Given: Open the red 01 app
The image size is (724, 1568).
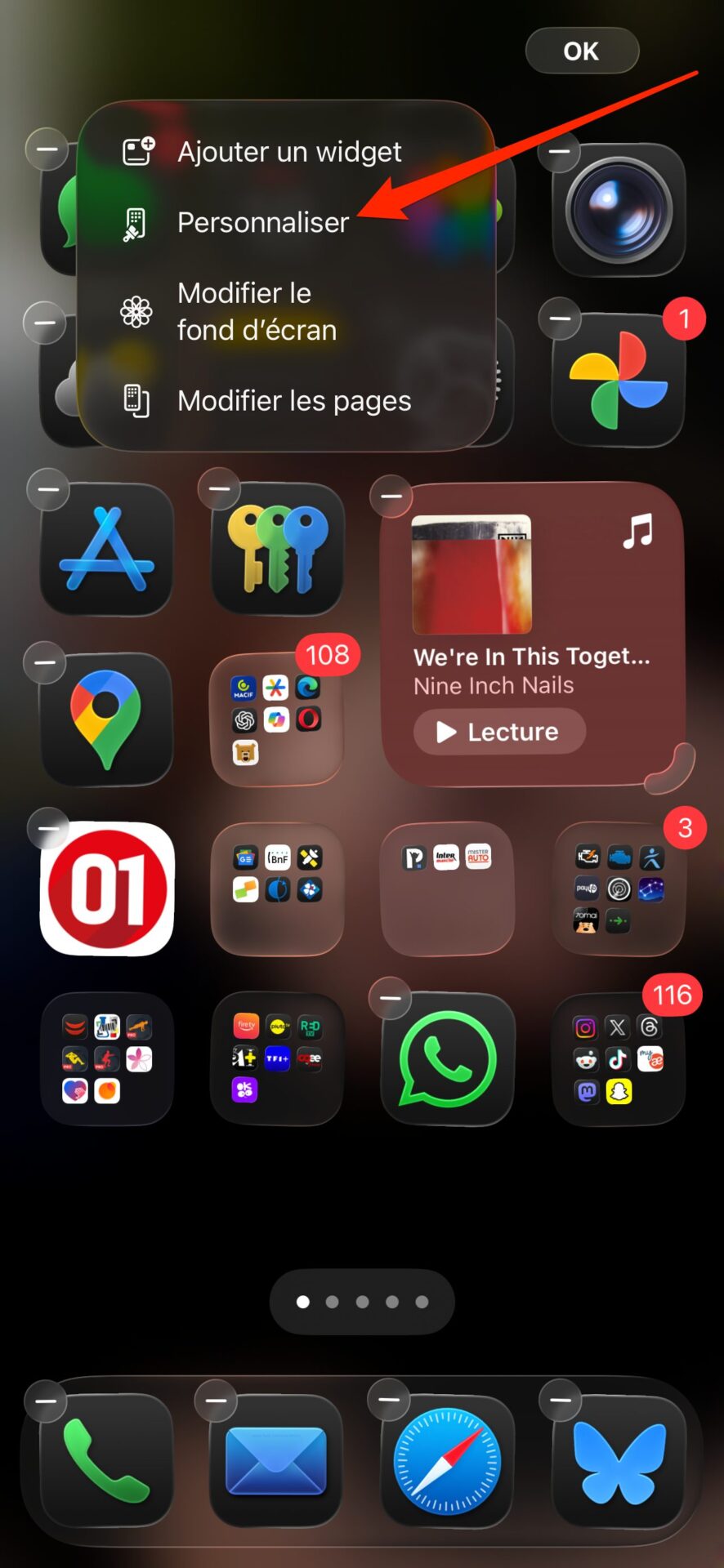Looking at the screenshot, I should (107, 889).
